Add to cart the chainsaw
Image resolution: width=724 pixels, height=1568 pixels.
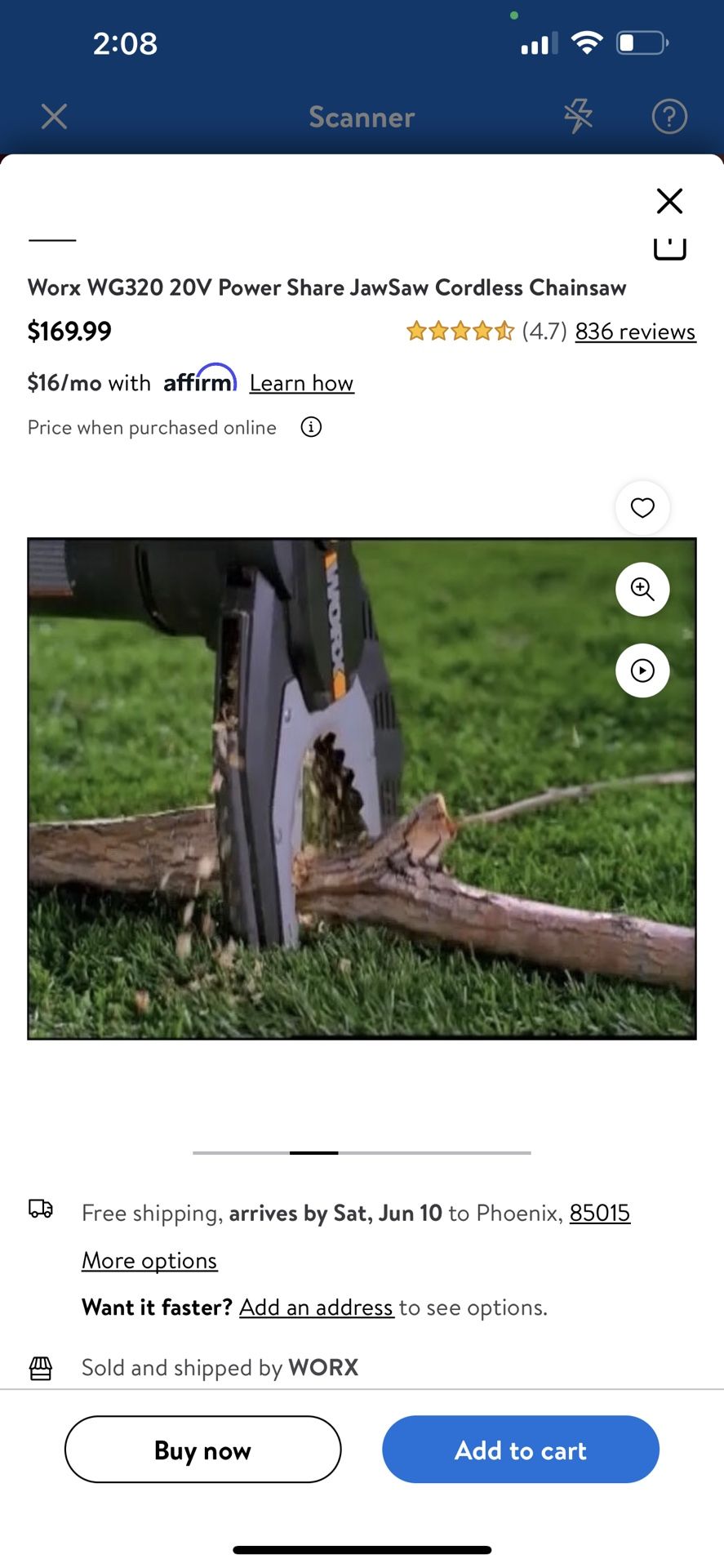click(520, 1450)
